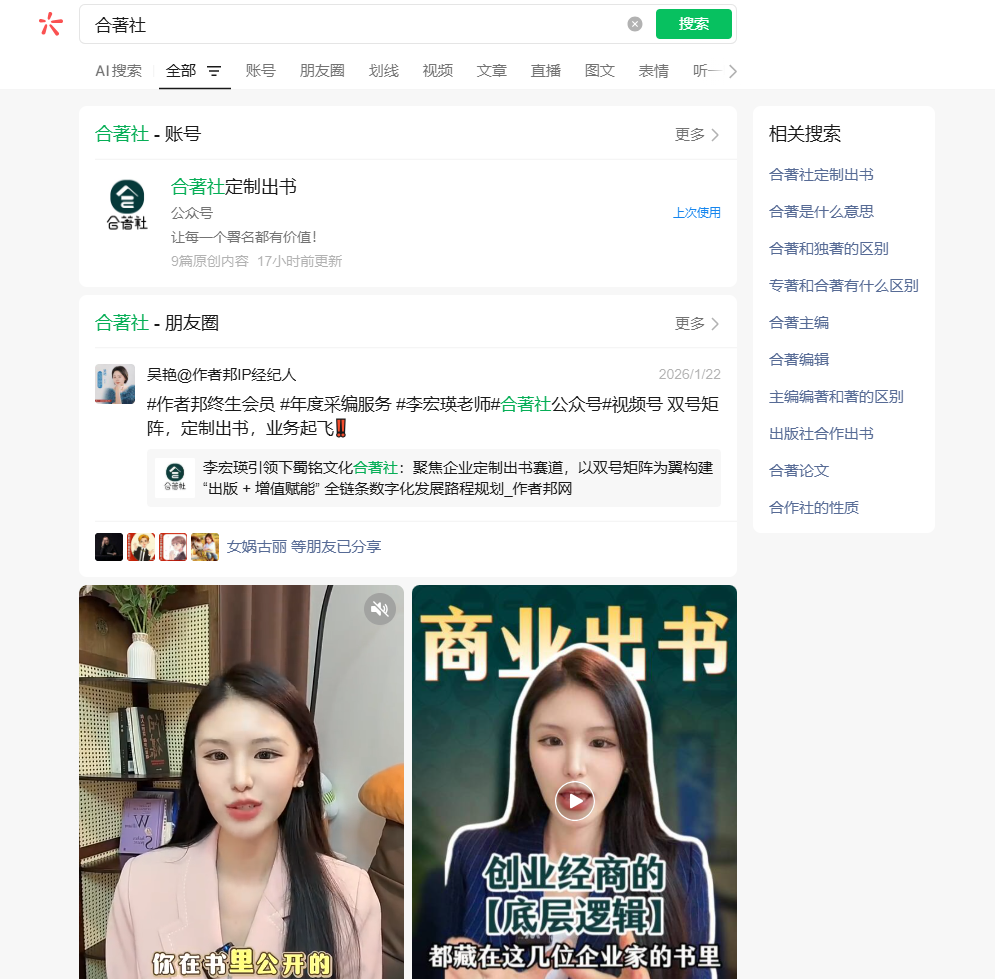The image size is (995, 979).
Task: Tap the green 搜索 button
Action: [x=693, y=24]
